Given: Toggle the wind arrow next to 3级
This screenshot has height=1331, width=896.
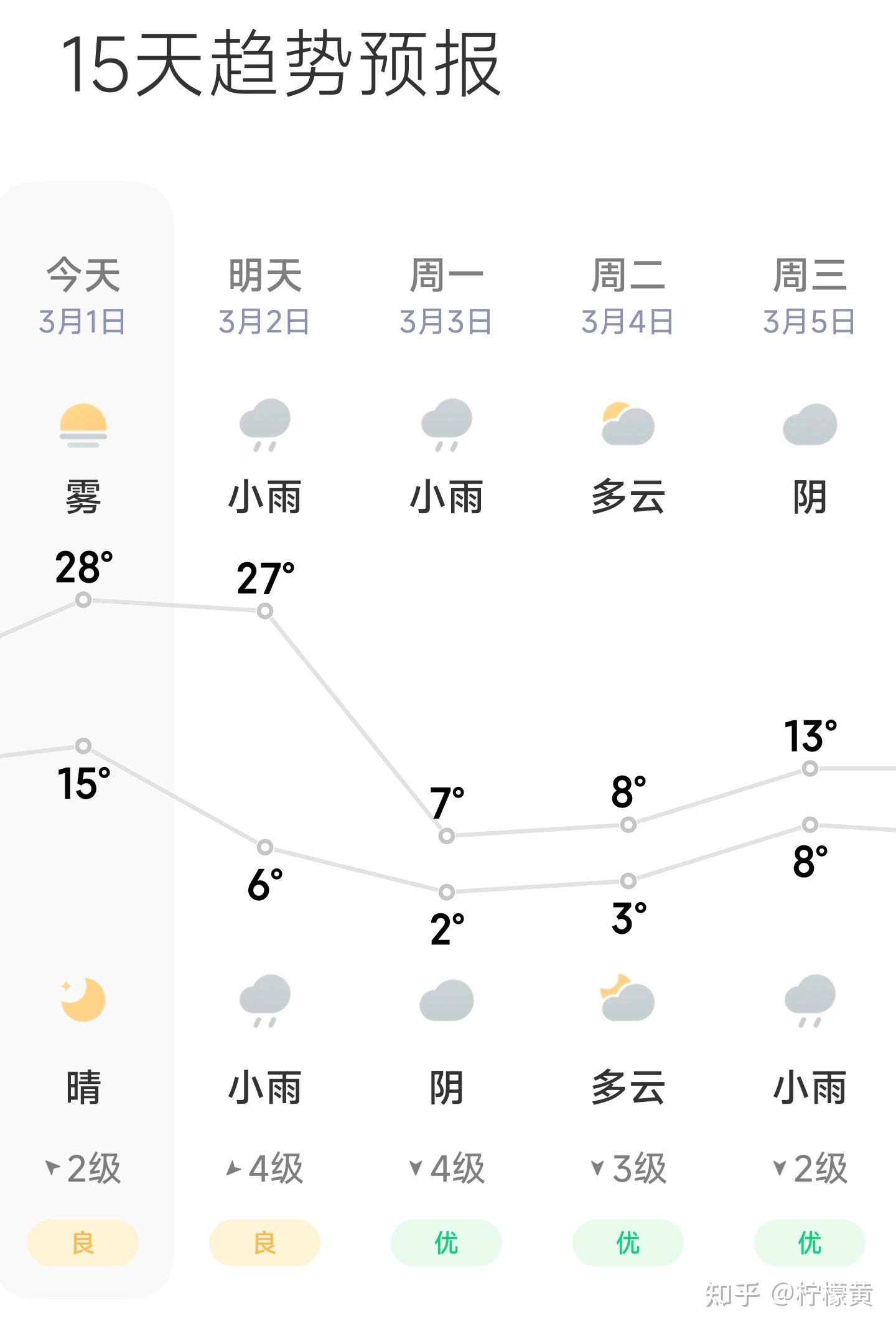Looking at the screenshot, I should click(628, 1169).
